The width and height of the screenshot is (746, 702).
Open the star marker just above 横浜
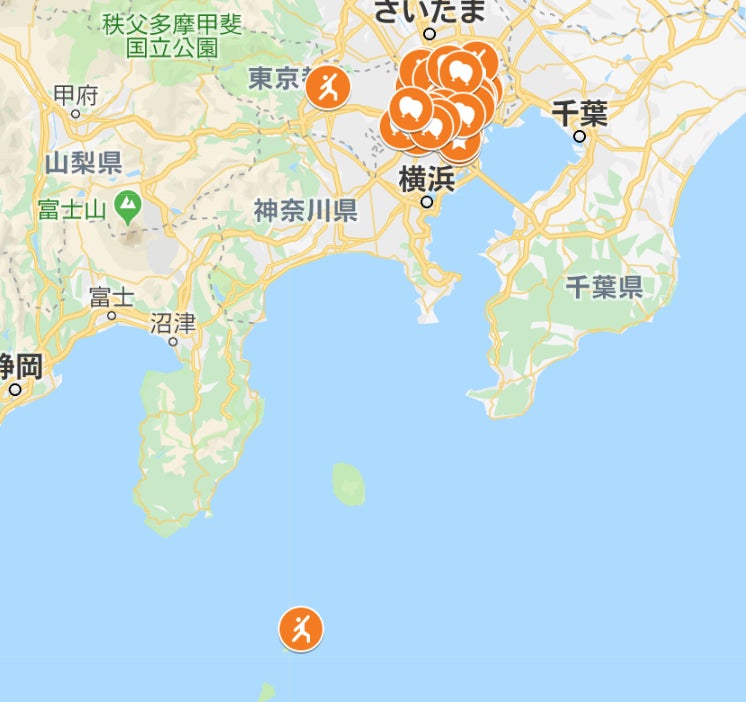tap(461, 146)
